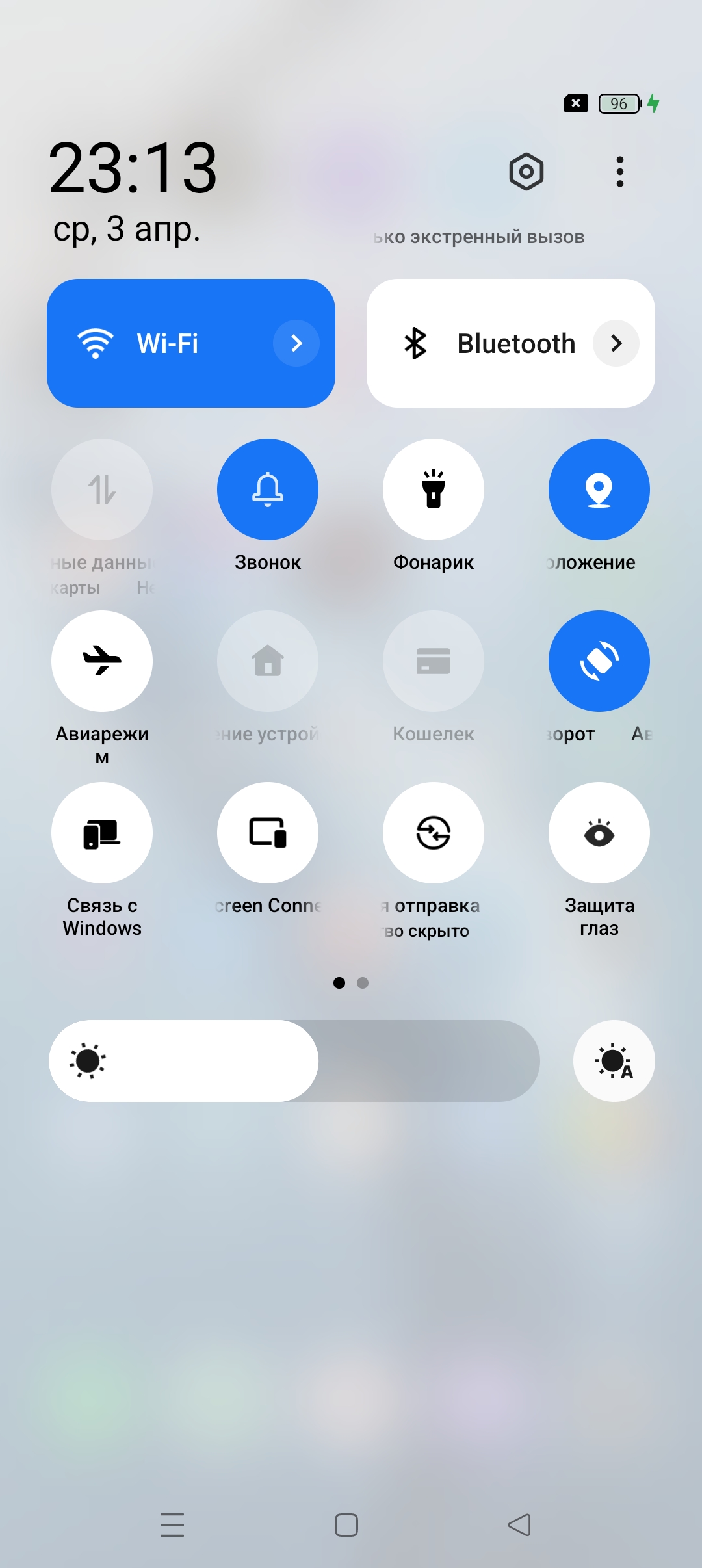Expand Wi-Fi networks with the arrow
This screenshot has height=1568, width=702.
[296, 343]
